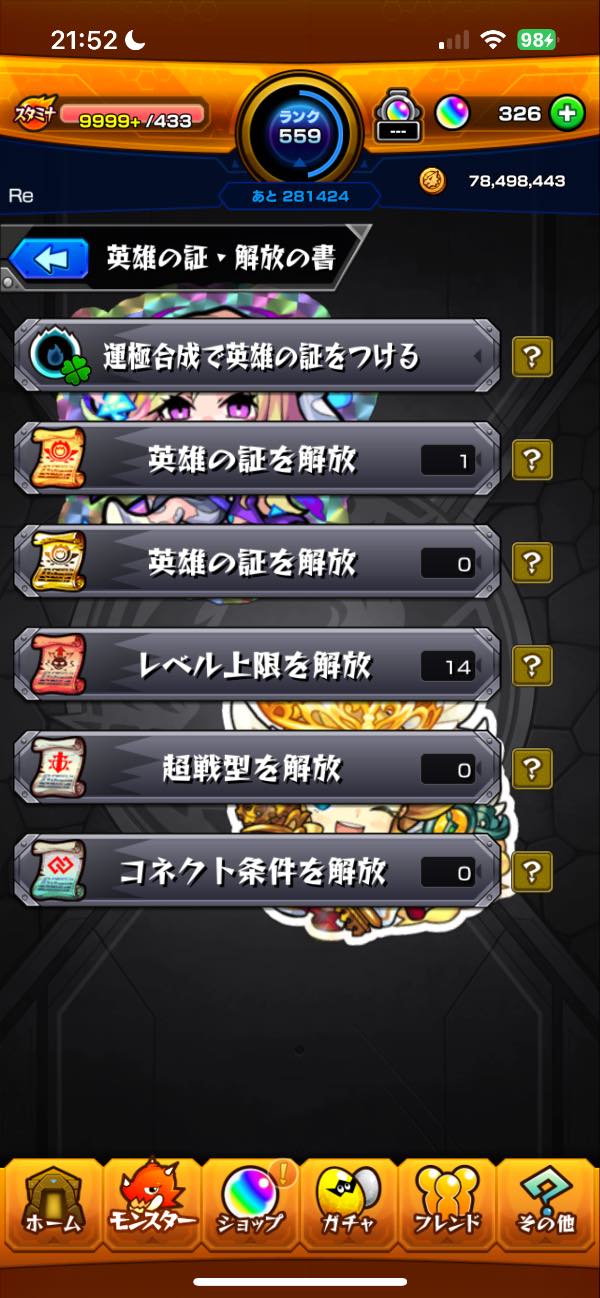Viewport: 600px width, 1298px height.
Task: Show help for コネクト条件を解放
Action: pyautogui.click(x=532, y=871)
